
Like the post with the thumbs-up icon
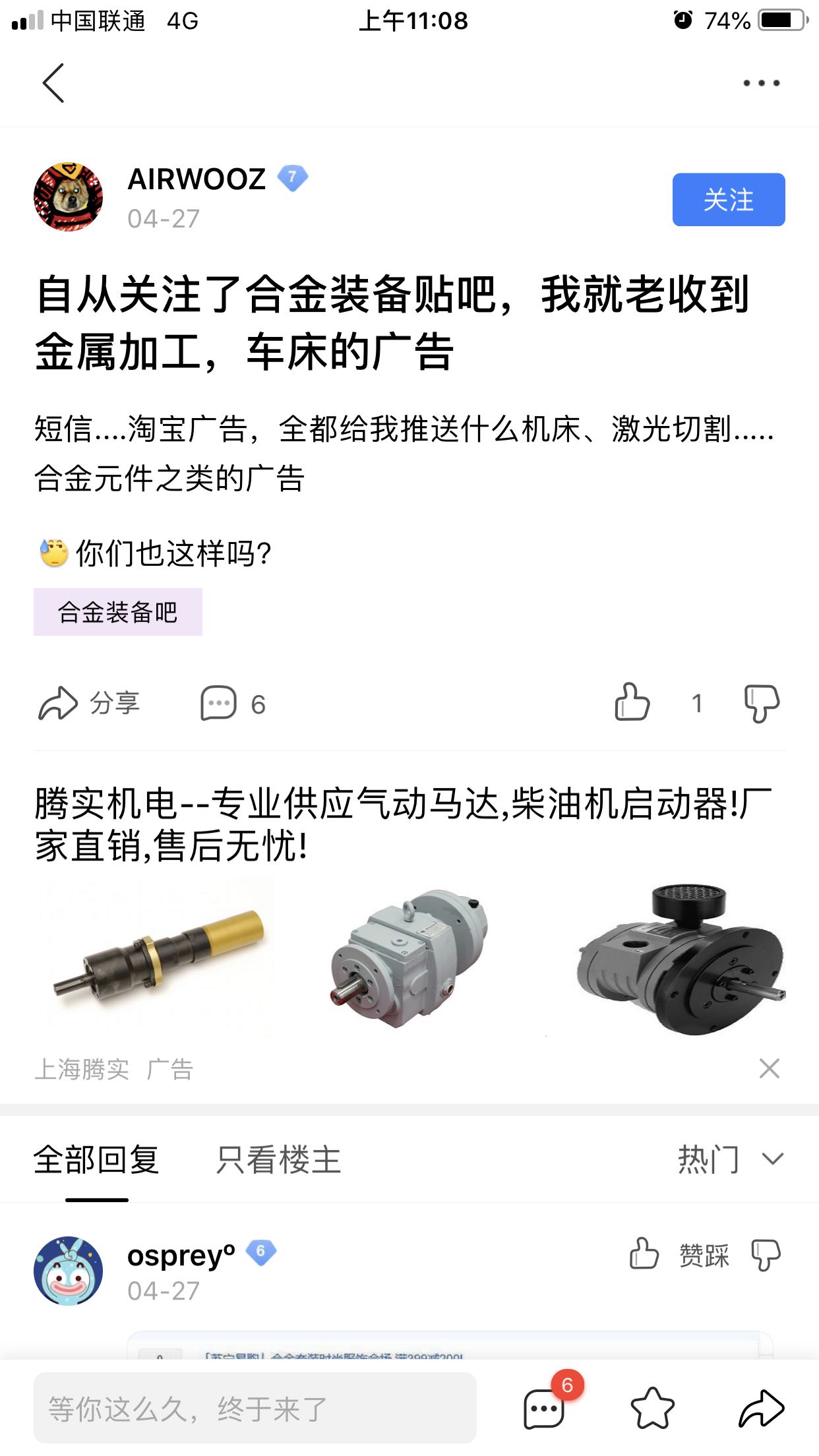(x=632, y=702)
